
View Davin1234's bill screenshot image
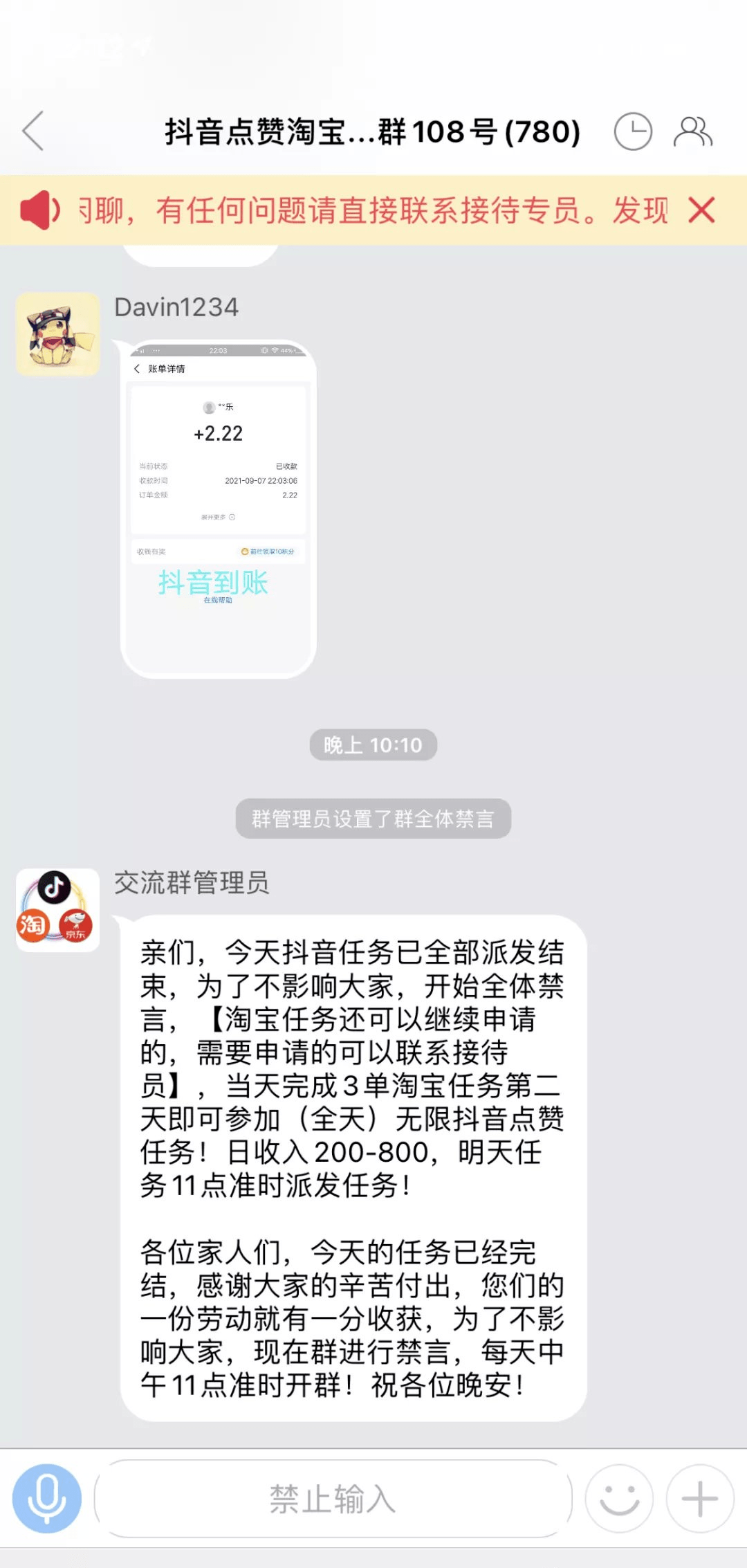[x=219, y=509]
